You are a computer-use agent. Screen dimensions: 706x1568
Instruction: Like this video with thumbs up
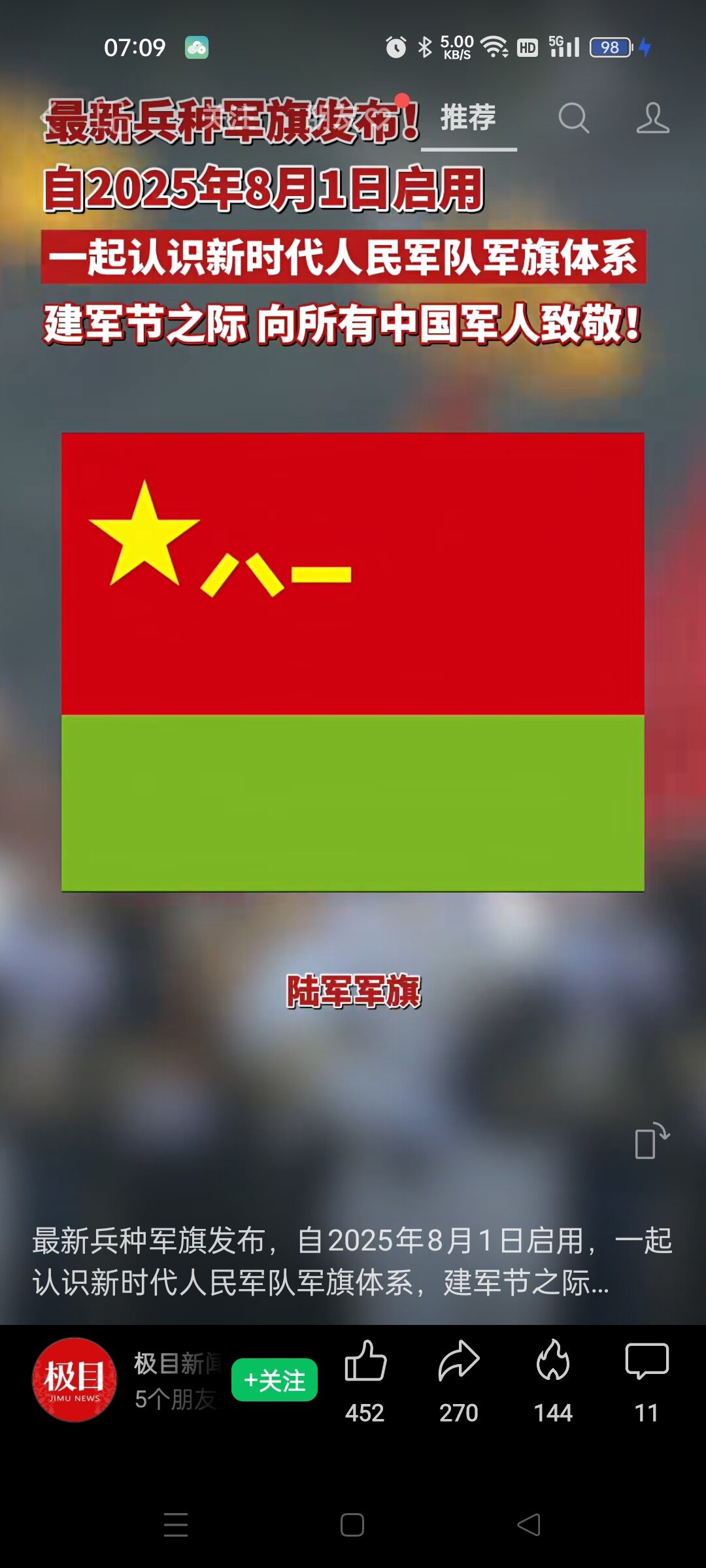[365, 1362]
